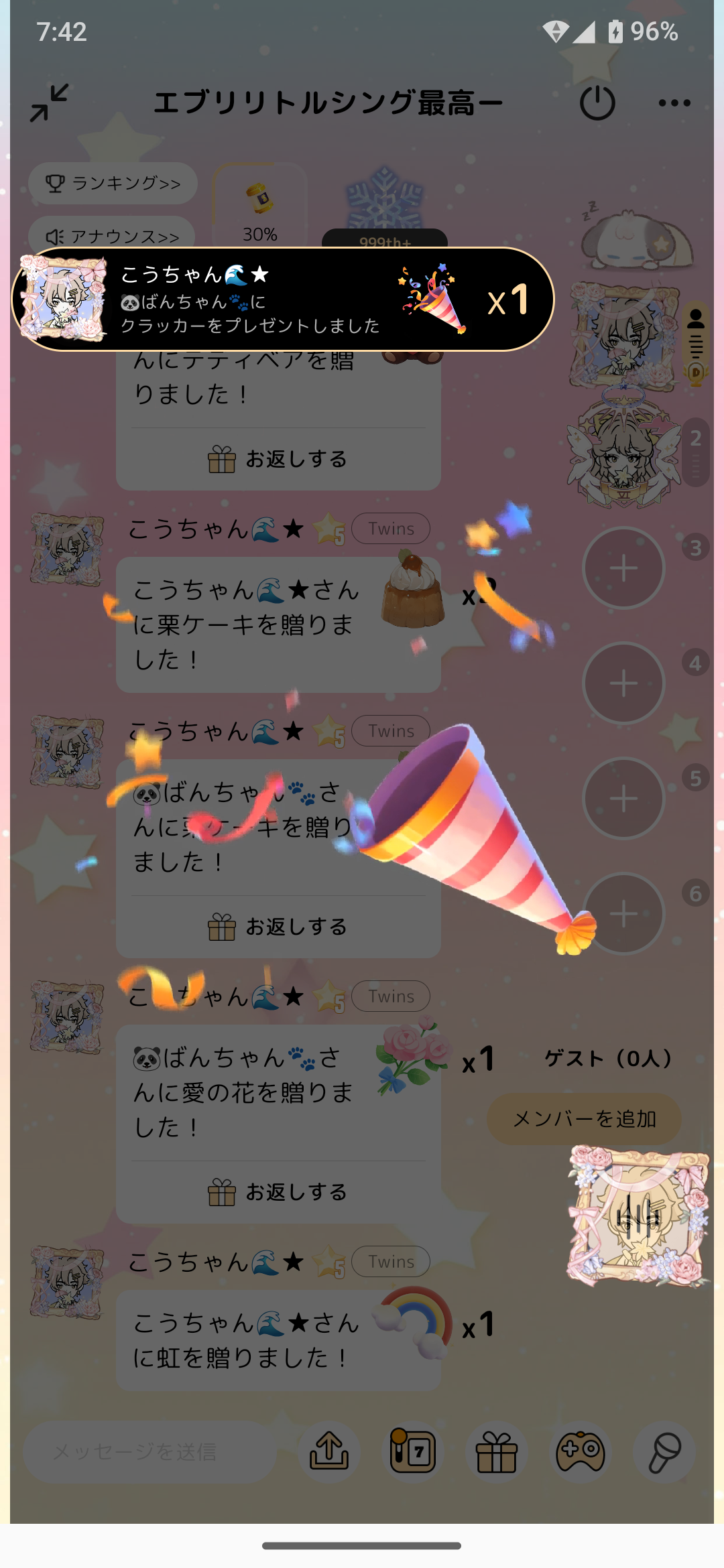Open the gift box panel
Image resolution: width=724 pixels, height=1568 pixels.
[x=497, y=1452]
